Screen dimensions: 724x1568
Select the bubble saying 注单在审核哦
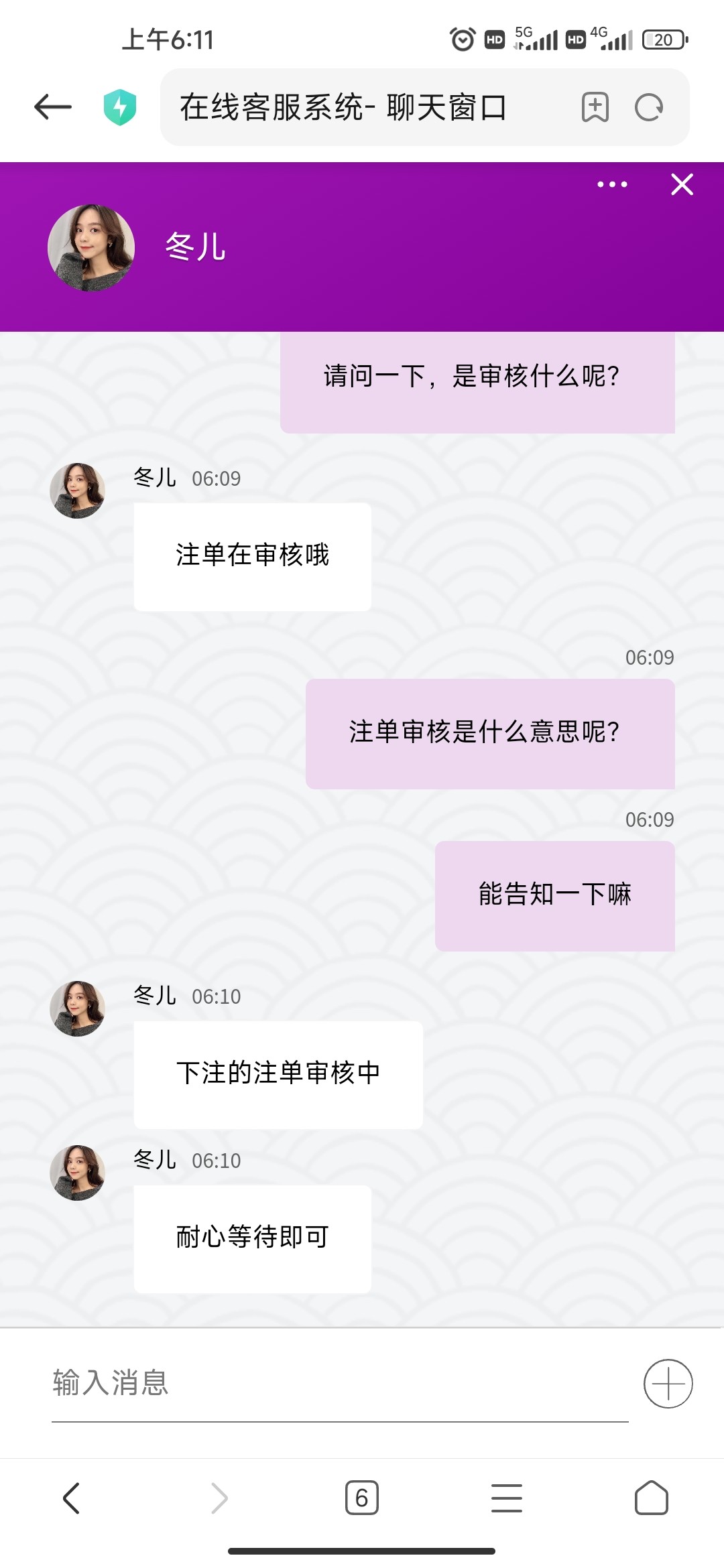(x=252, y=556)
